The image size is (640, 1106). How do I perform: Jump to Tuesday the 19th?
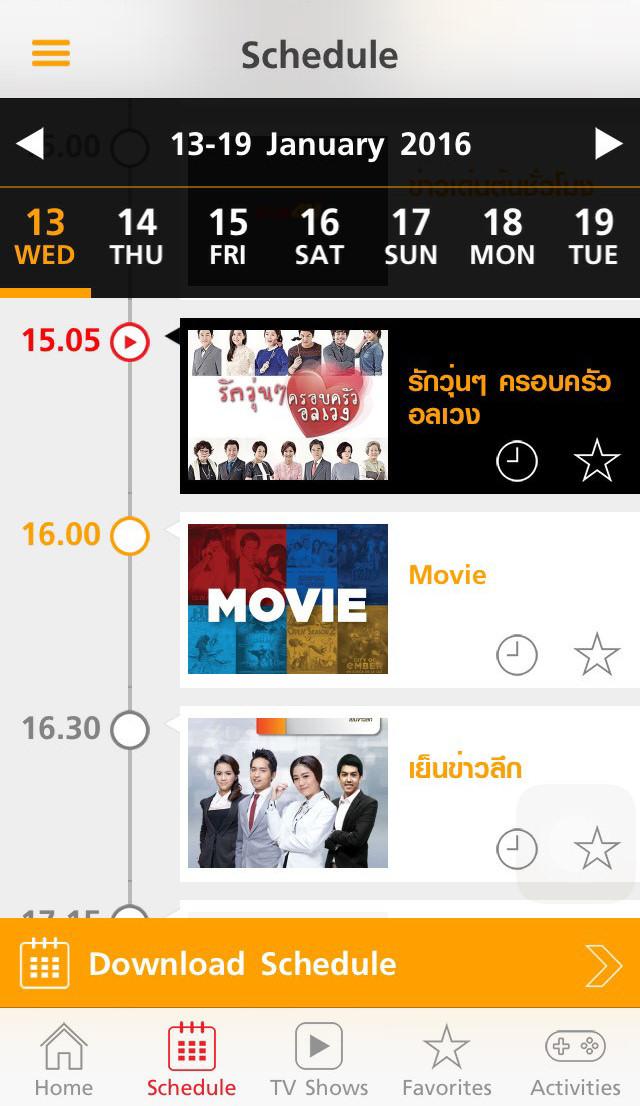pos(593,238)
